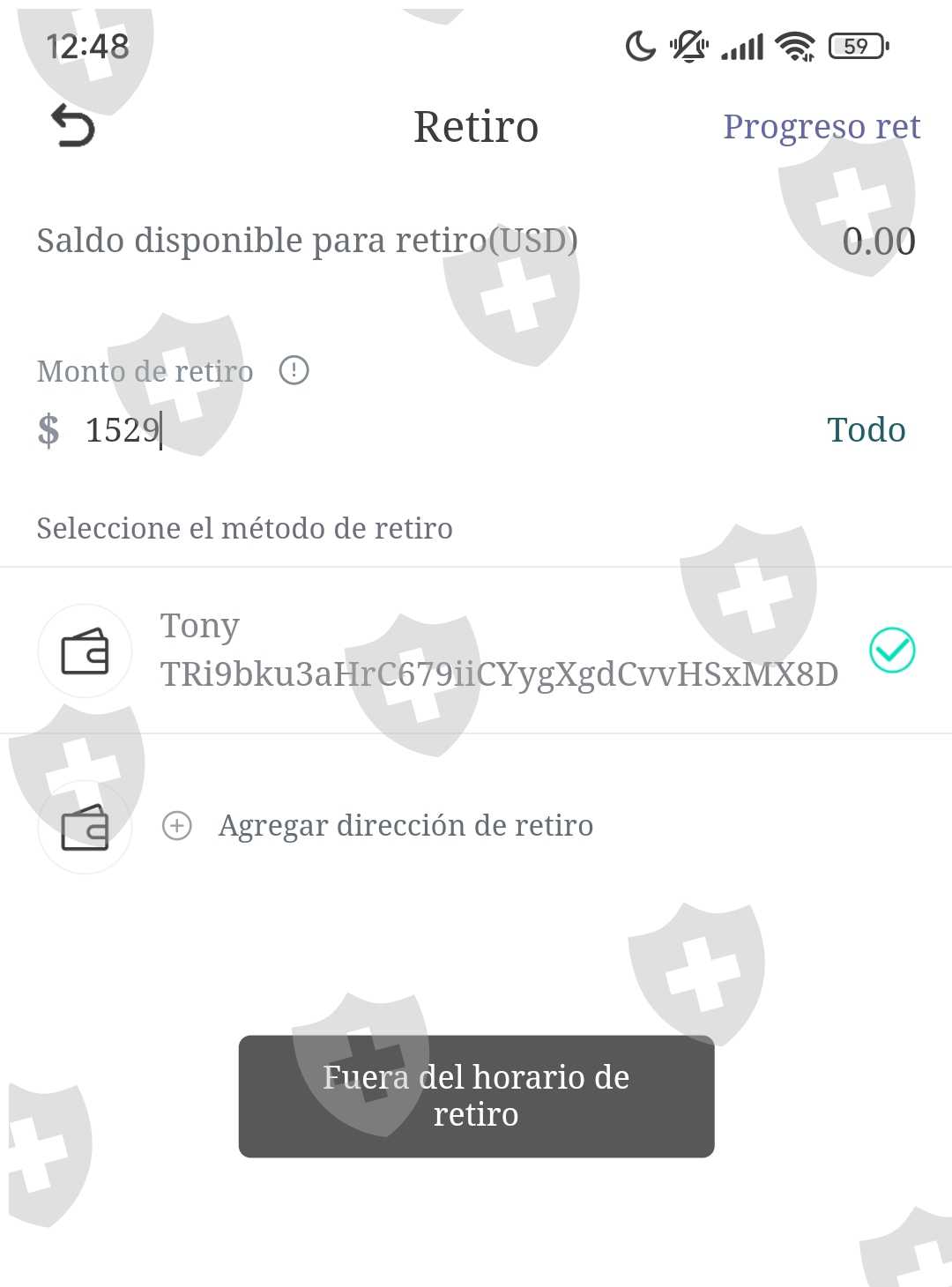Open the Progreso ret link
952x1287 pixels.
pos(821,127)
